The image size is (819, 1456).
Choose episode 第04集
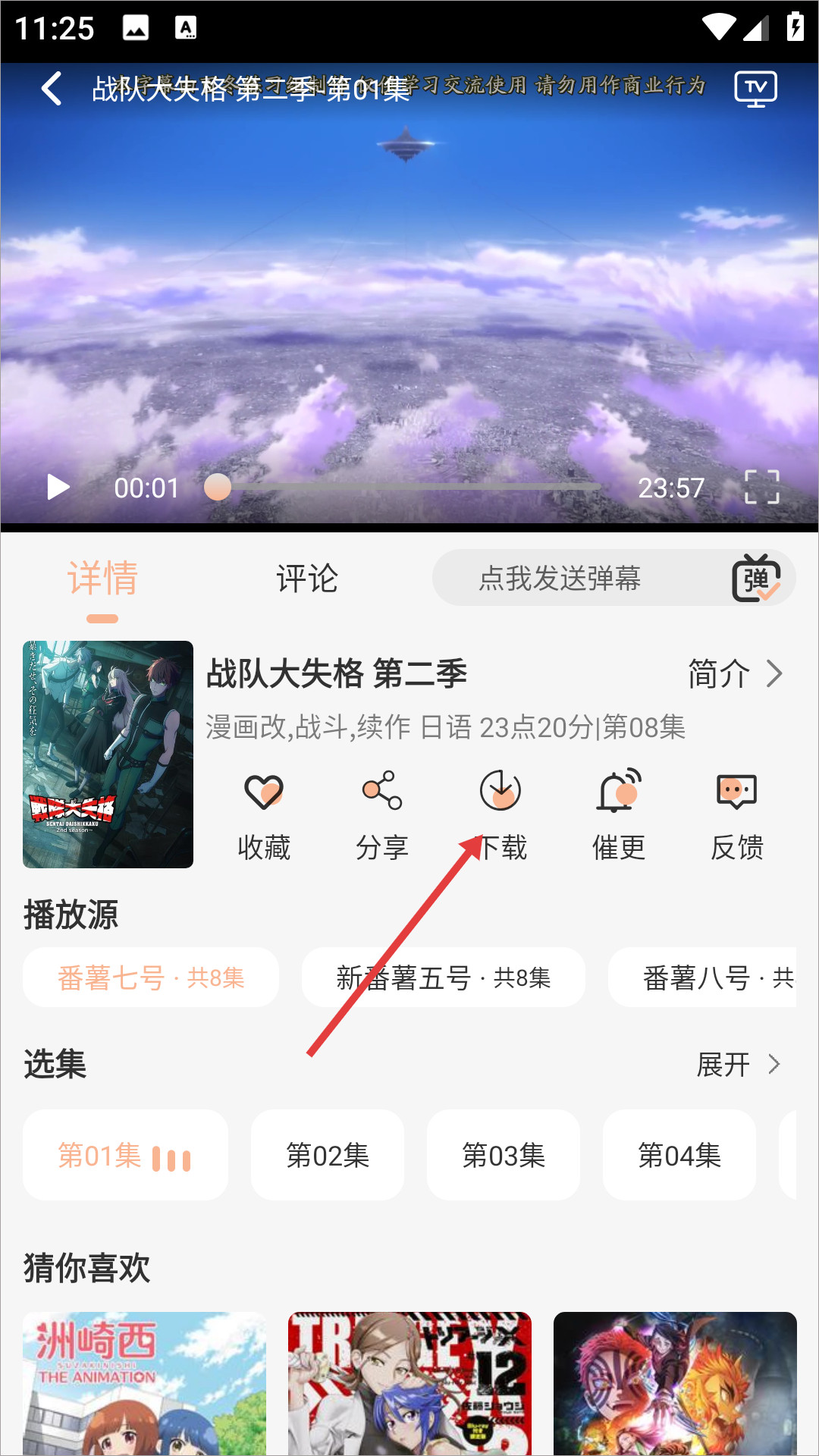(679, 1155)
